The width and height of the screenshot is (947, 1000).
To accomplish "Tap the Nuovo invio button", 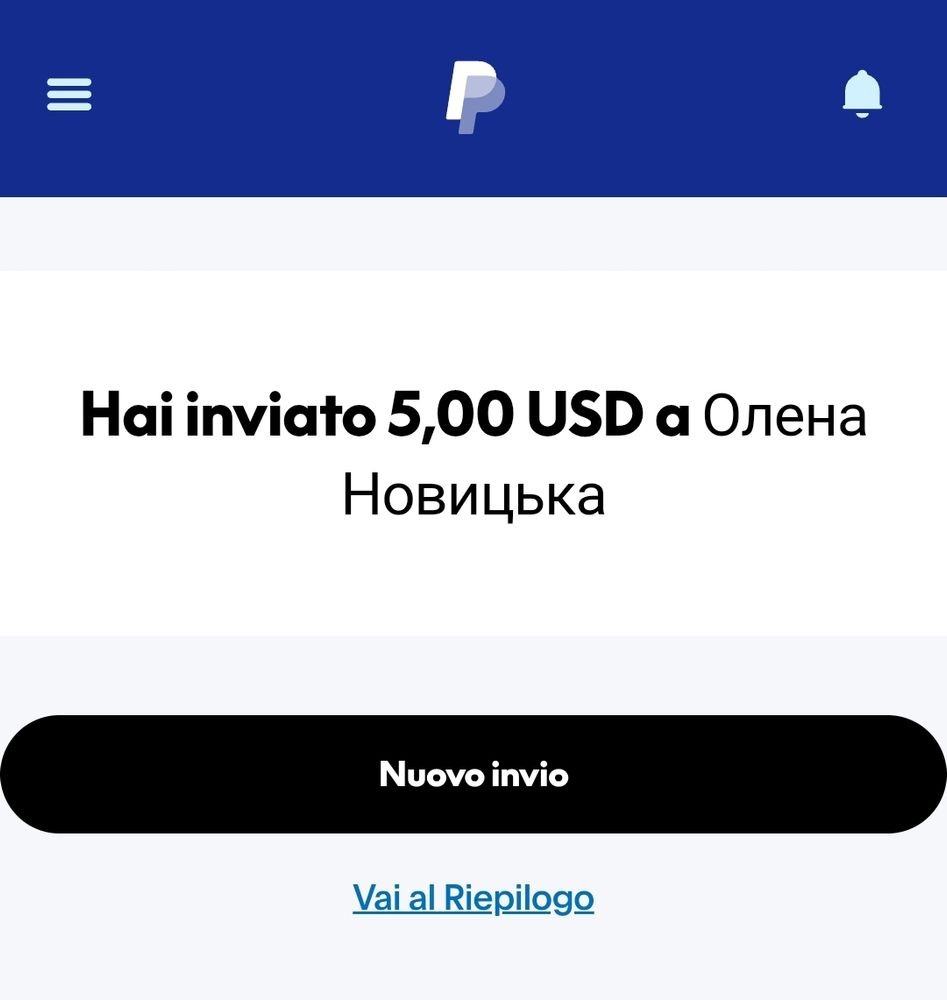I will tap(473, 774).
